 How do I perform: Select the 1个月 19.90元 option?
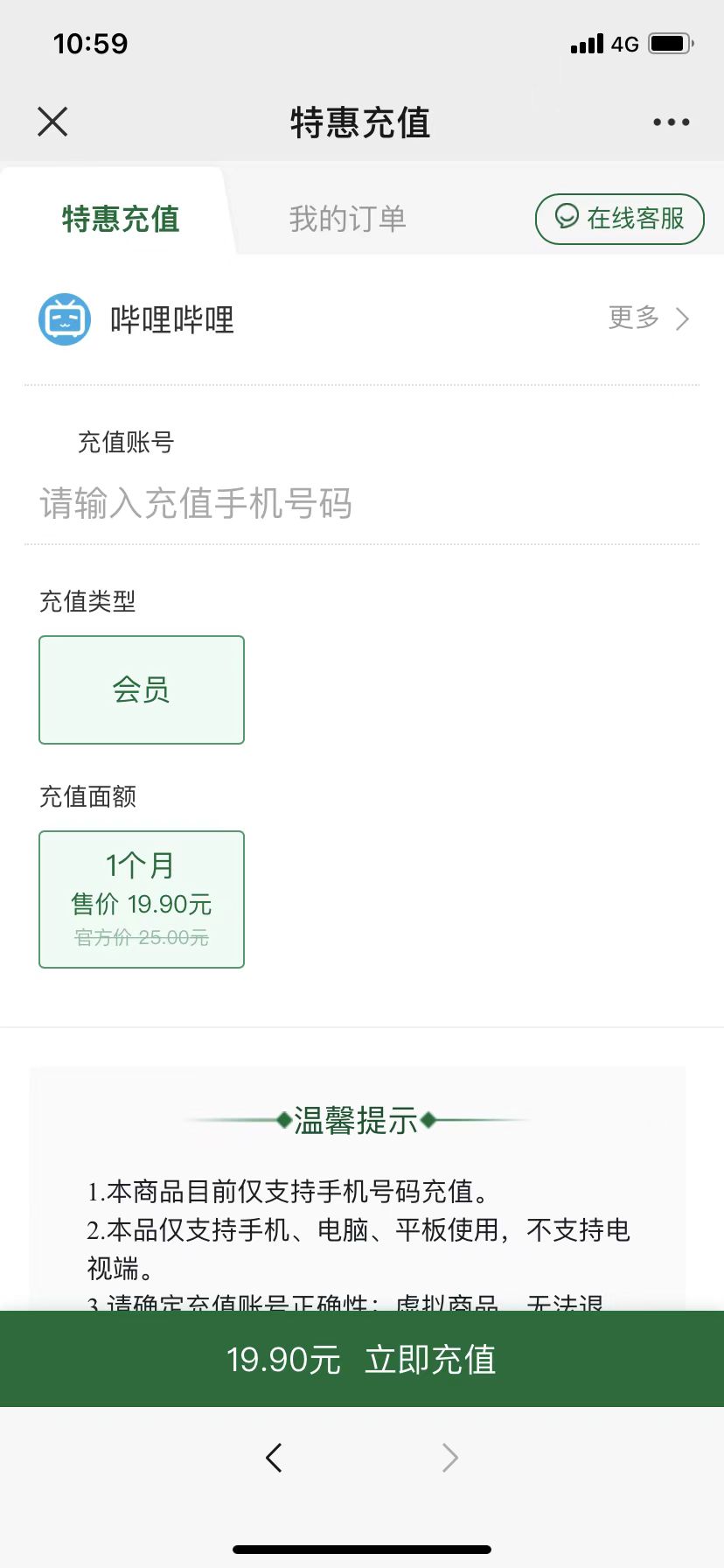click(x=142, y=899)
